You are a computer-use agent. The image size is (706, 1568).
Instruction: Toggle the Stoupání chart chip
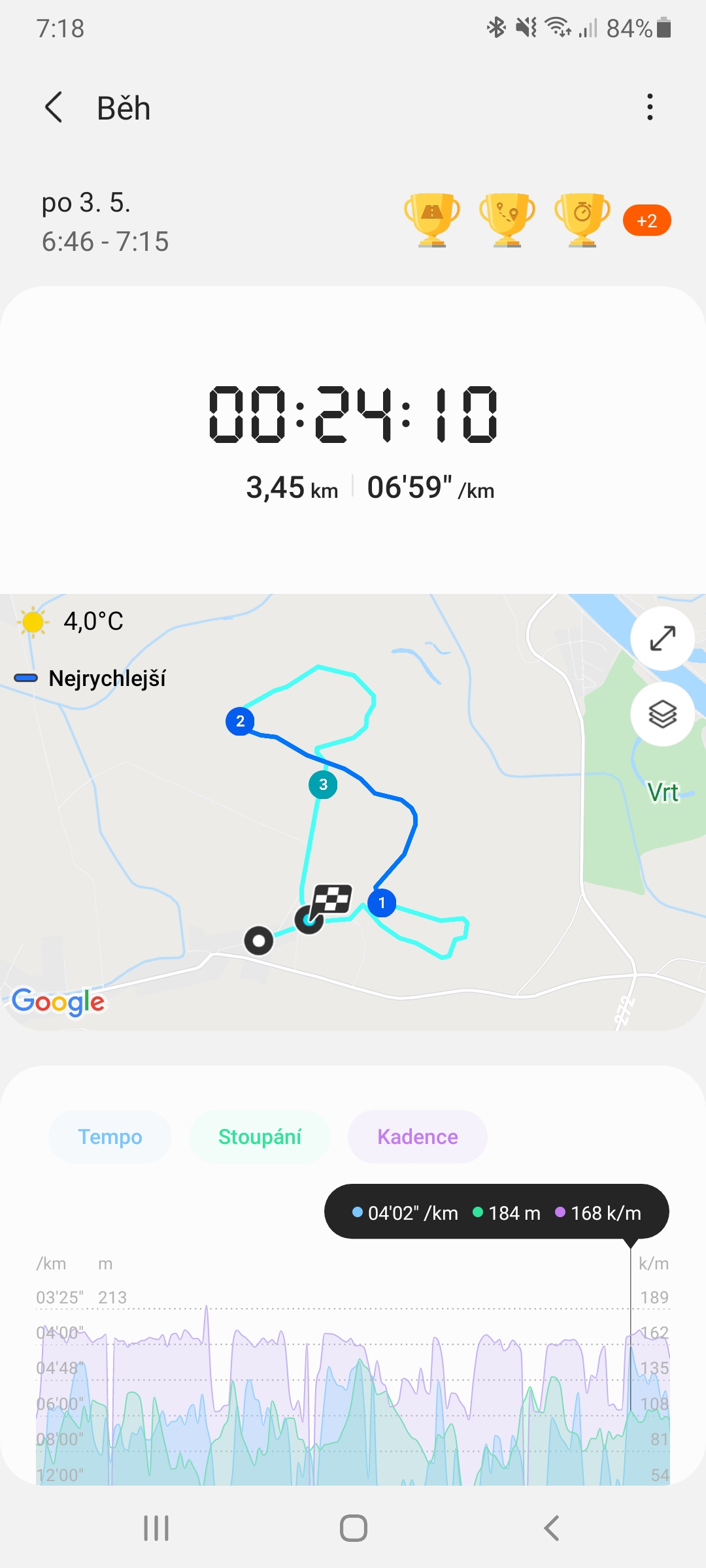(260, 1137)
